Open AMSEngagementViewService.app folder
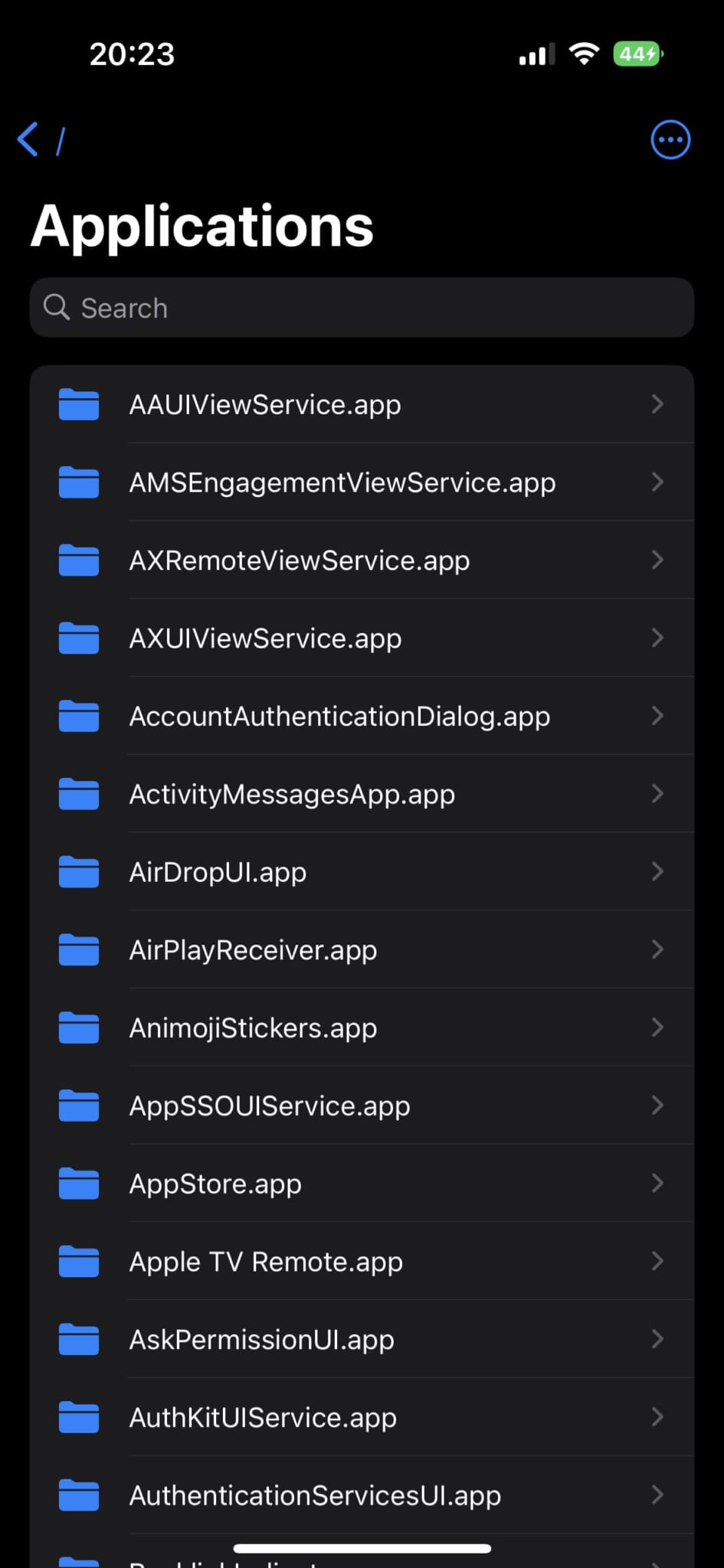Screen dimensions: 724x1568 pos(362,482)
